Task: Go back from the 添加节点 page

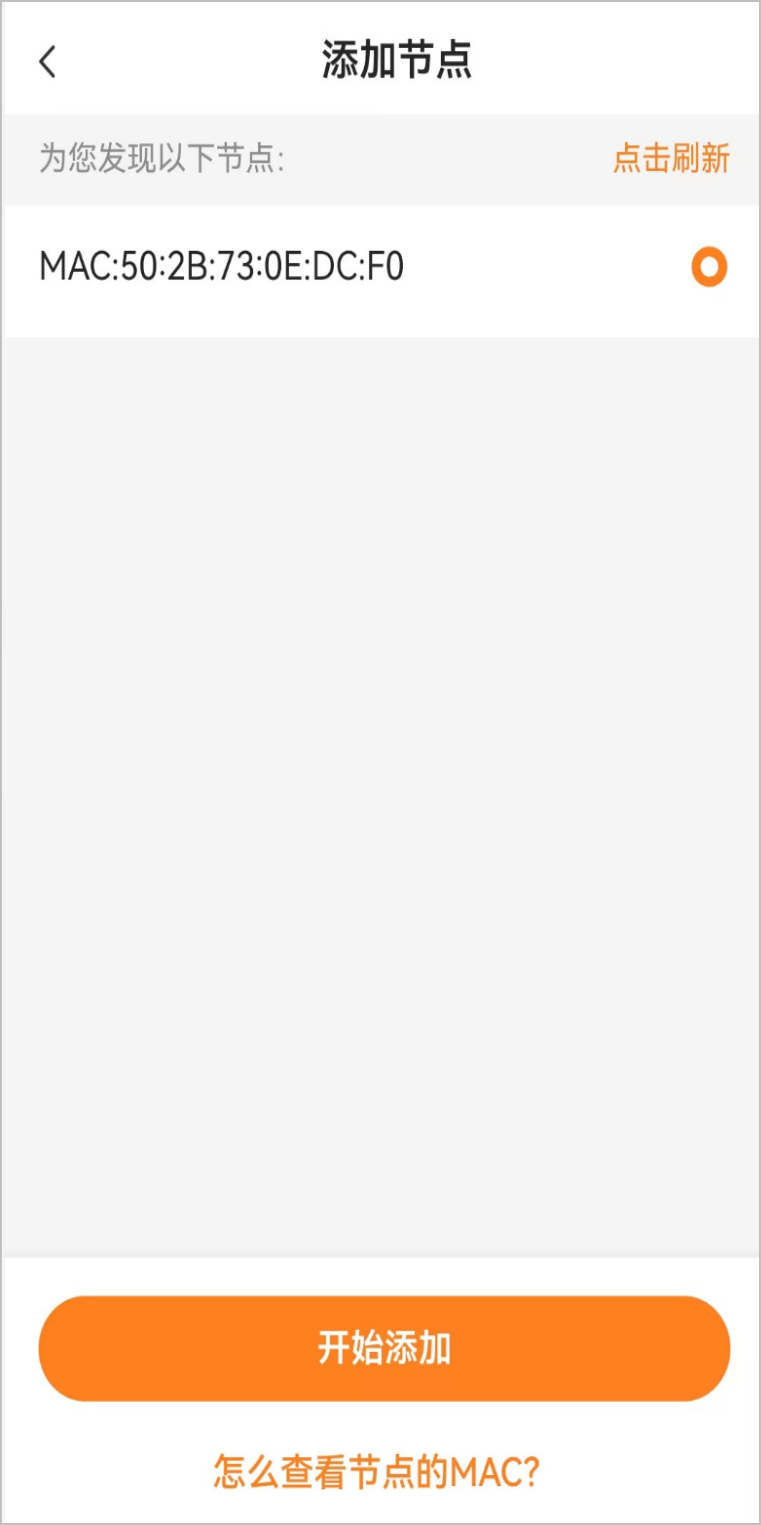Action: [48, 62]
